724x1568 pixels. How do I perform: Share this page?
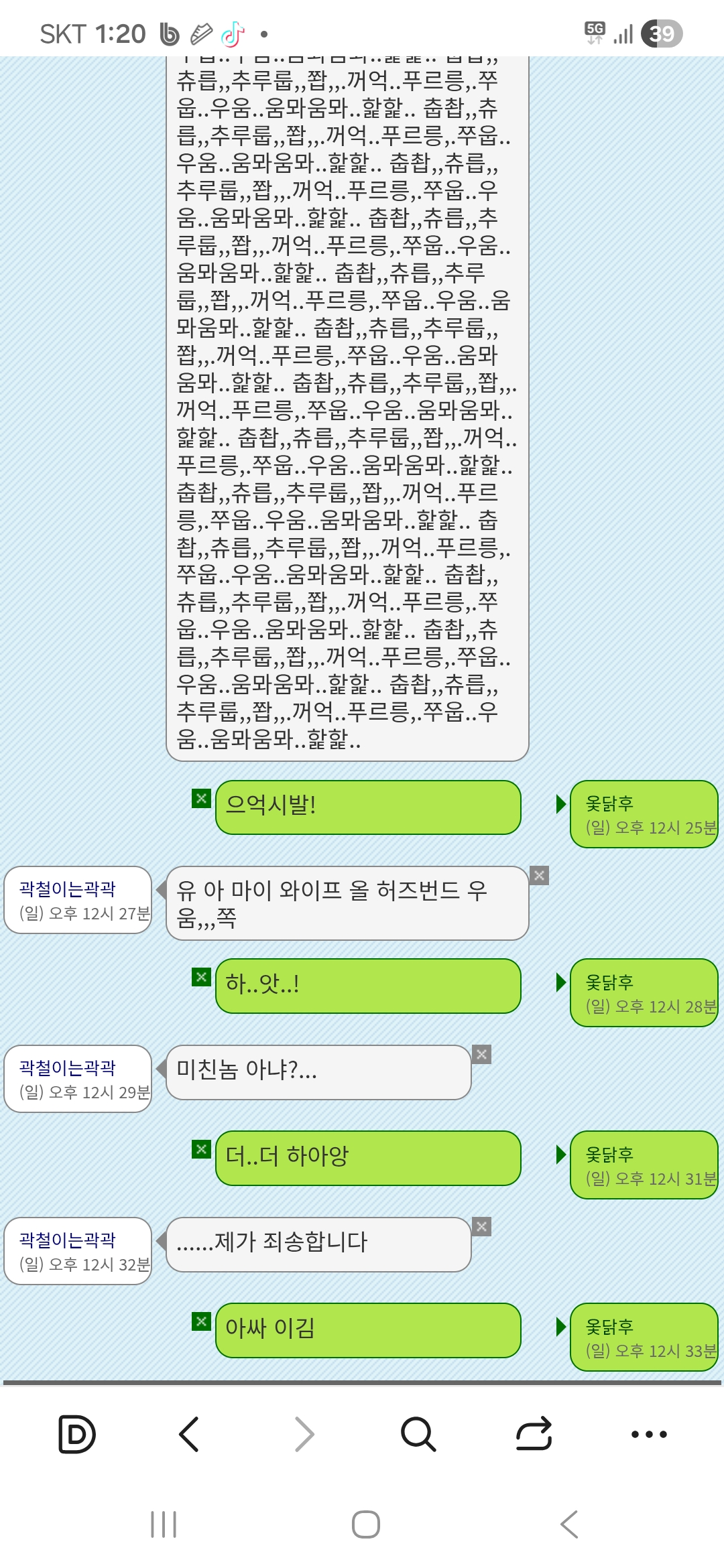[534, 1434]
